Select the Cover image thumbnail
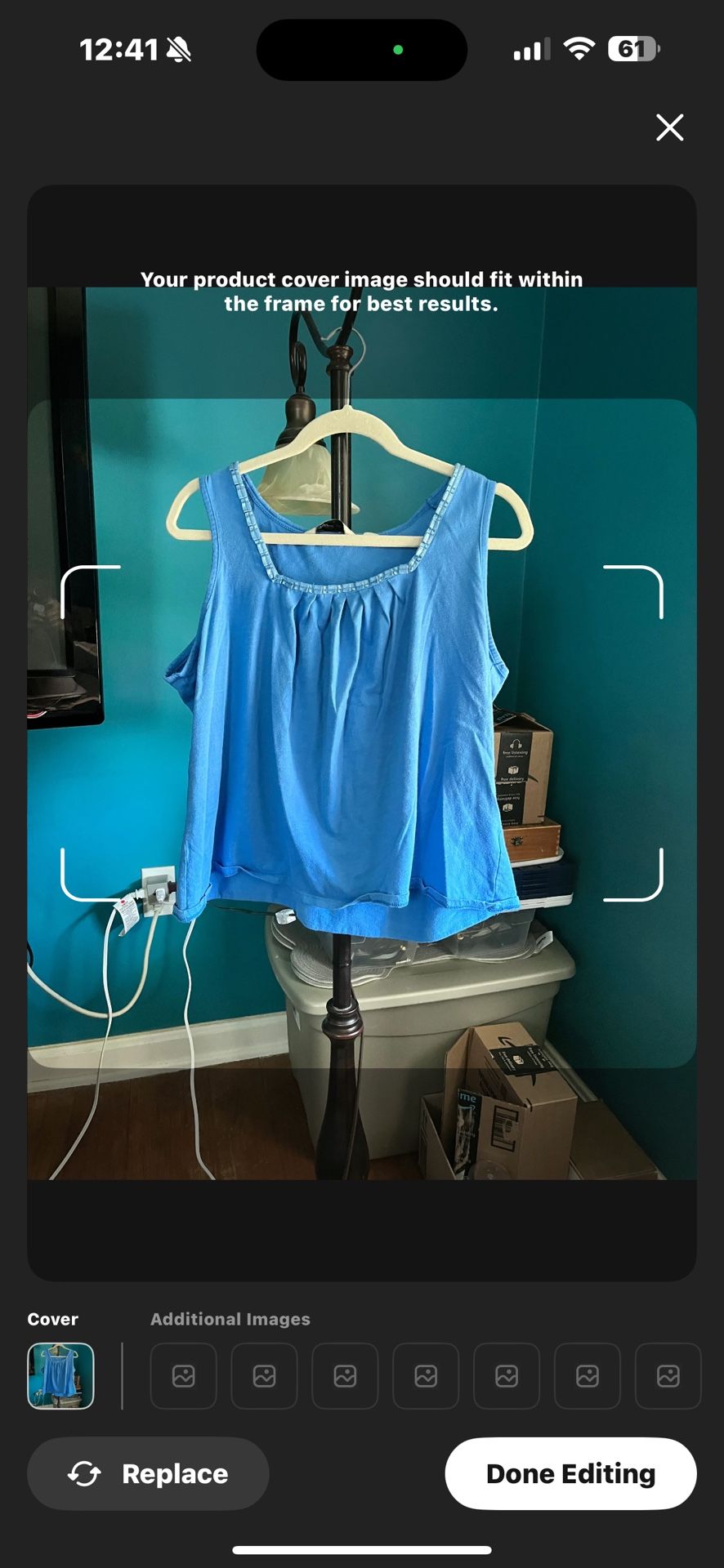Screen dimensions: 724x1568 [60, 1376]
